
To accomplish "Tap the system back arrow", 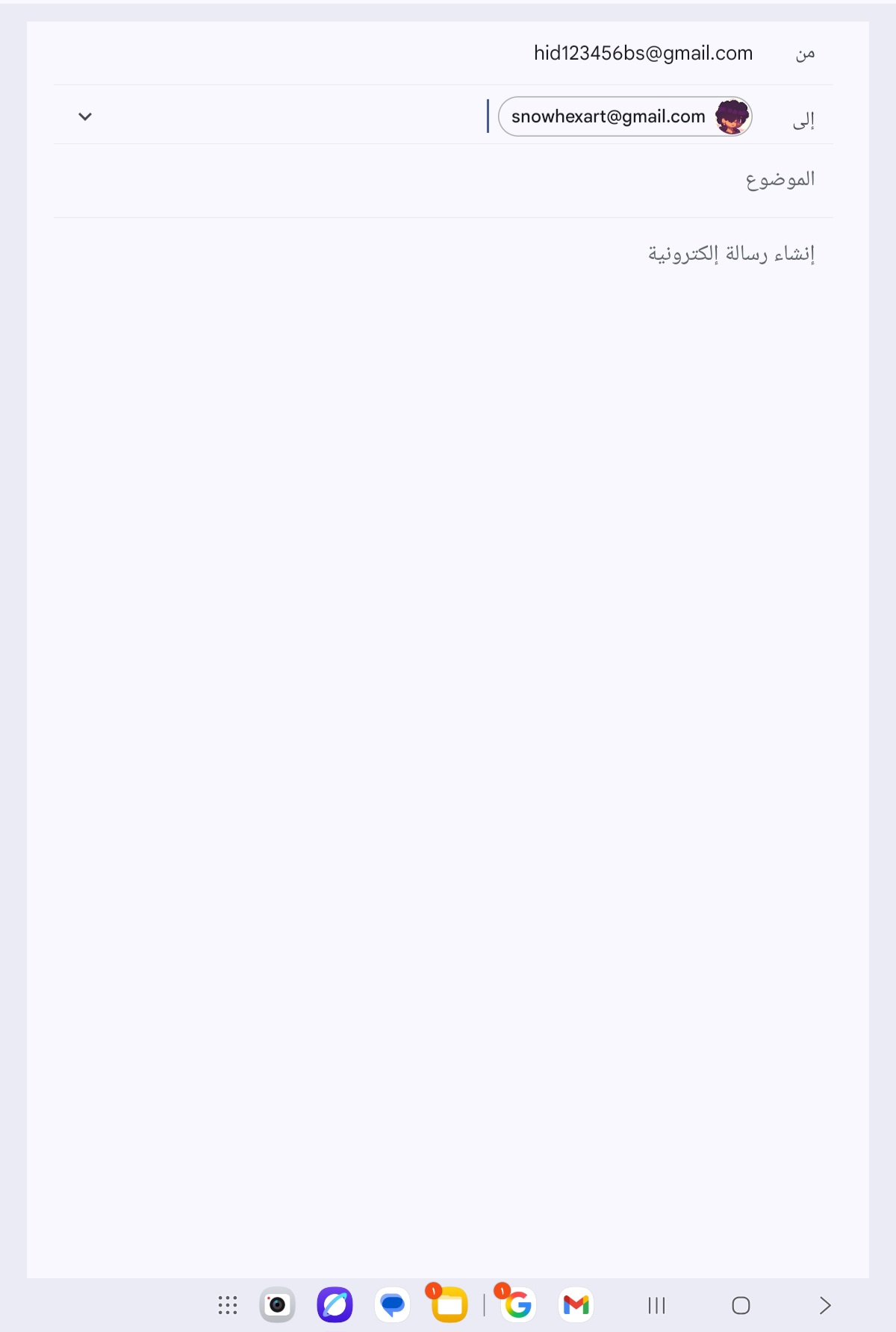I will (x=825, y=1305).
